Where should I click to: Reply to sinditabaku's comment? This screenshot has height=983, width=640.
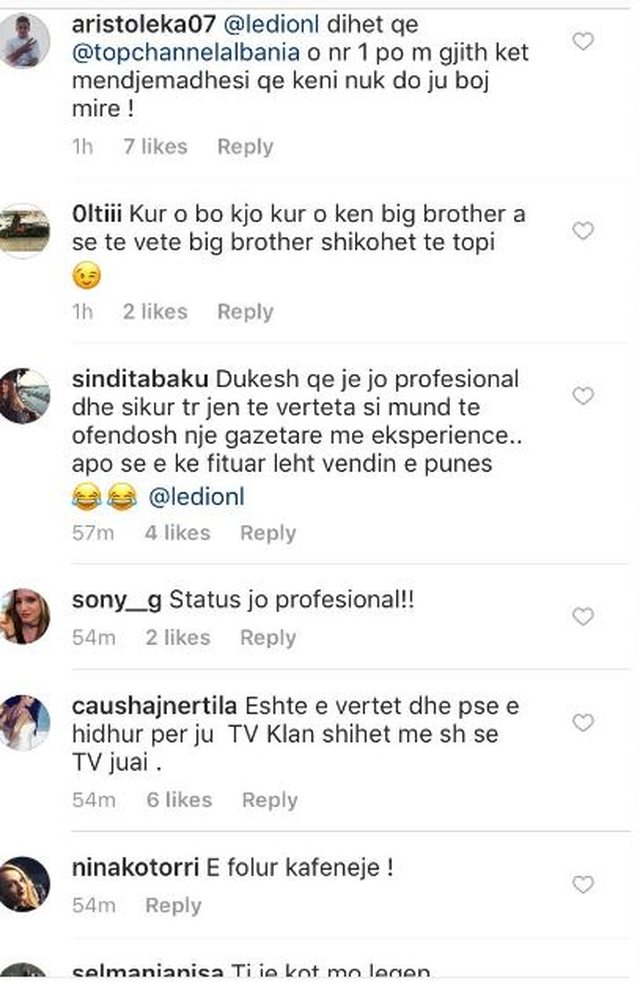[x=268, y=533]
